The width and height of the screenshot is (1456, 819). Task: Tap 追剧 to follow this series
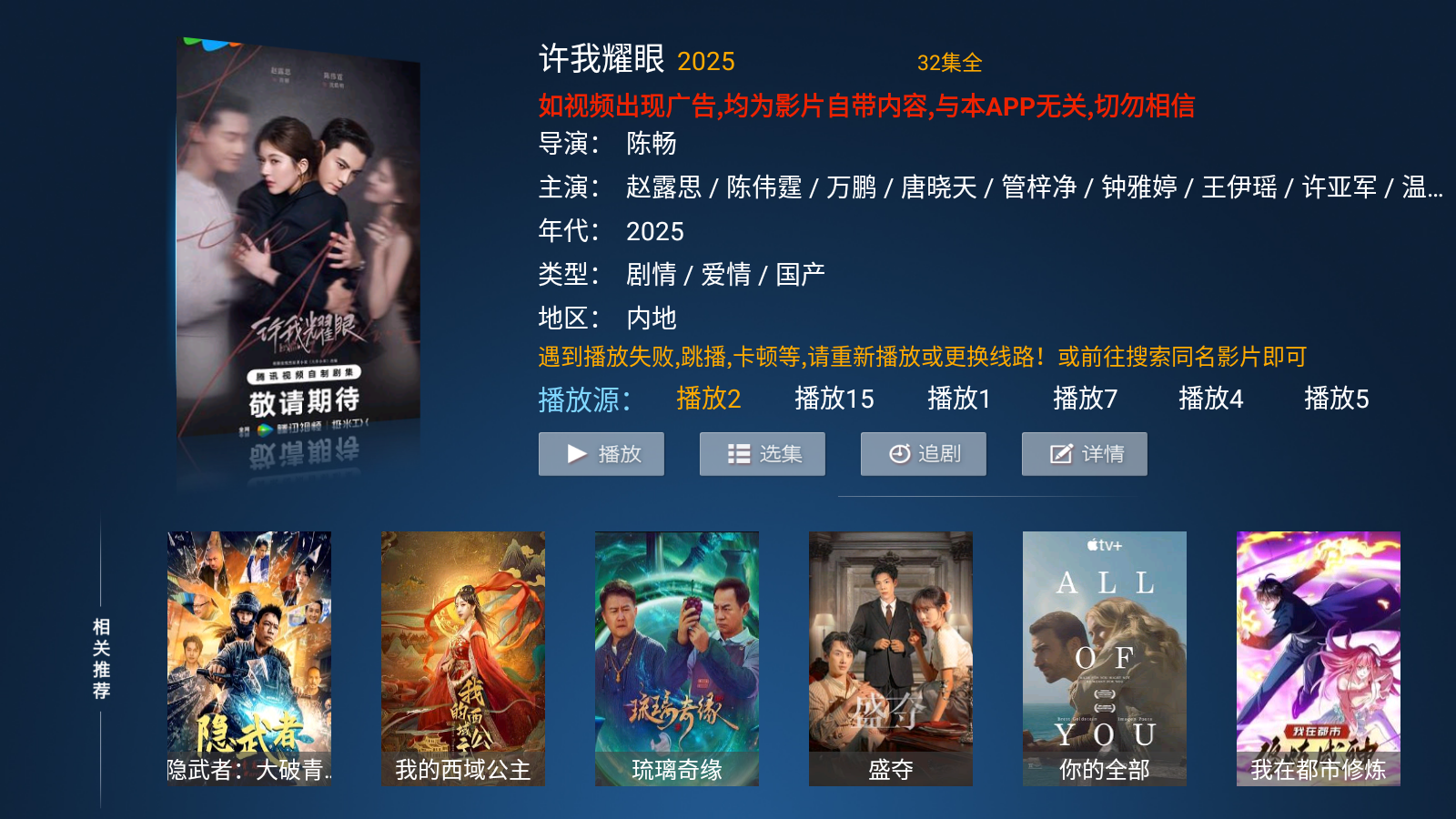923,454
